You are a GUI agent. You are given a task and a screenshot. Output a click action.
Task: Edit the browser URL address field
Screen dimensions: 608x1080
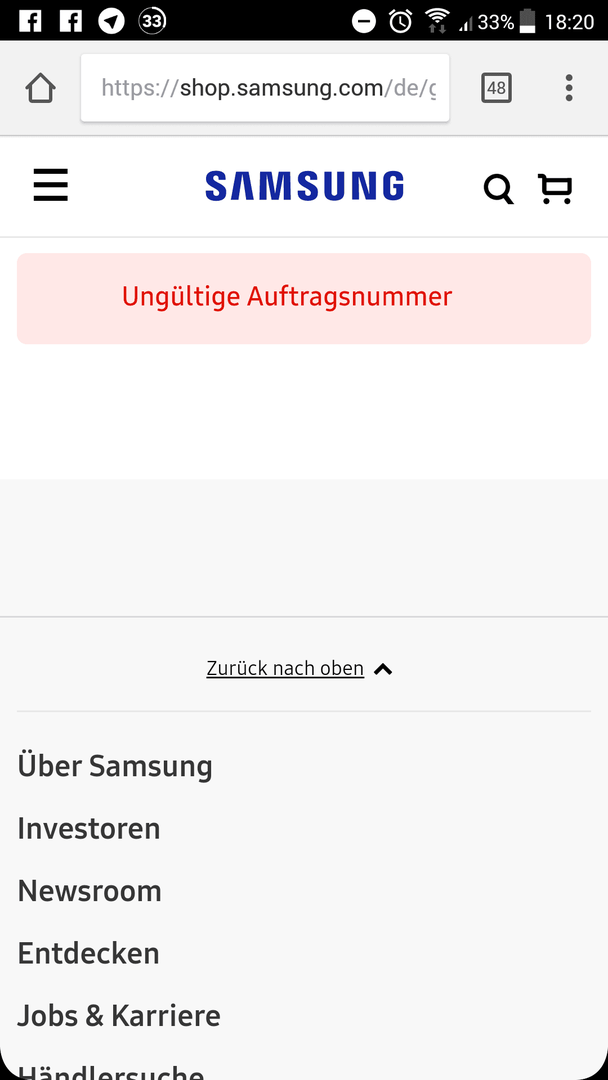tap(265, 88)
